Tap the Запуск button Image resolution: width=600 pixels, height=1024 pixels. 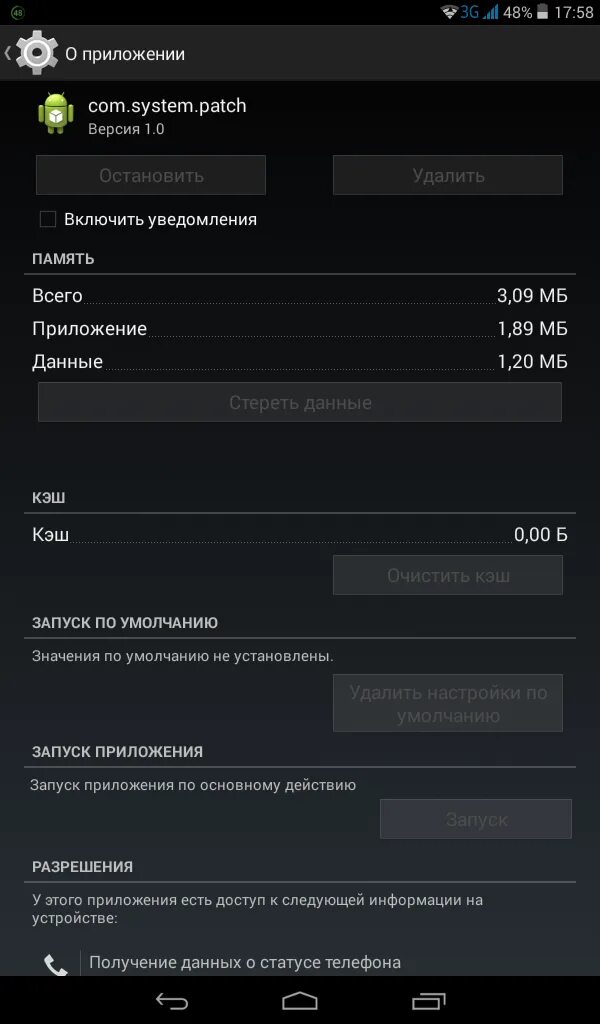[476, 819]
